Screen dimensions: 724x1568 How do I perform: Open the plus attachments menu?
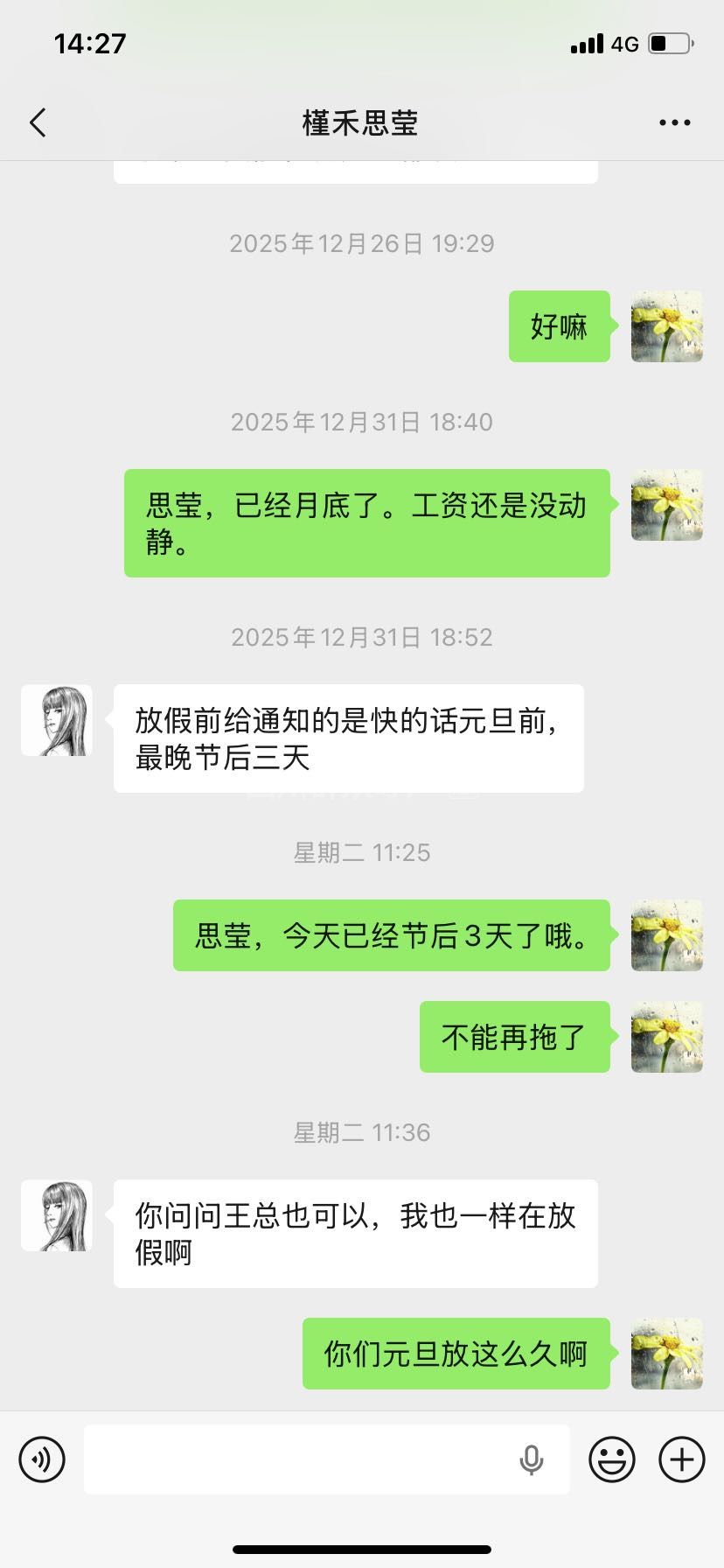point(682,1459)
